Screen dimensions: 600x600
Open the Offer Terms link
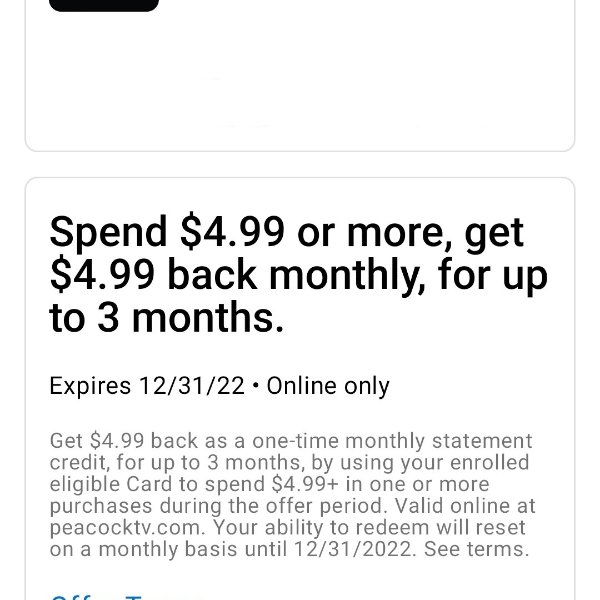pos(125,595)
